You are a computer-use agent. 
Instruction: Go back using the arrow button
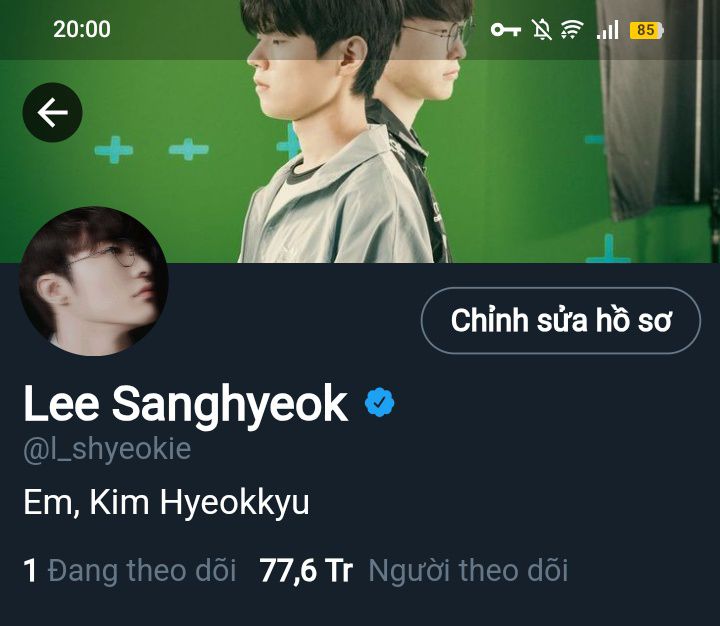click(x=52, y=113)
